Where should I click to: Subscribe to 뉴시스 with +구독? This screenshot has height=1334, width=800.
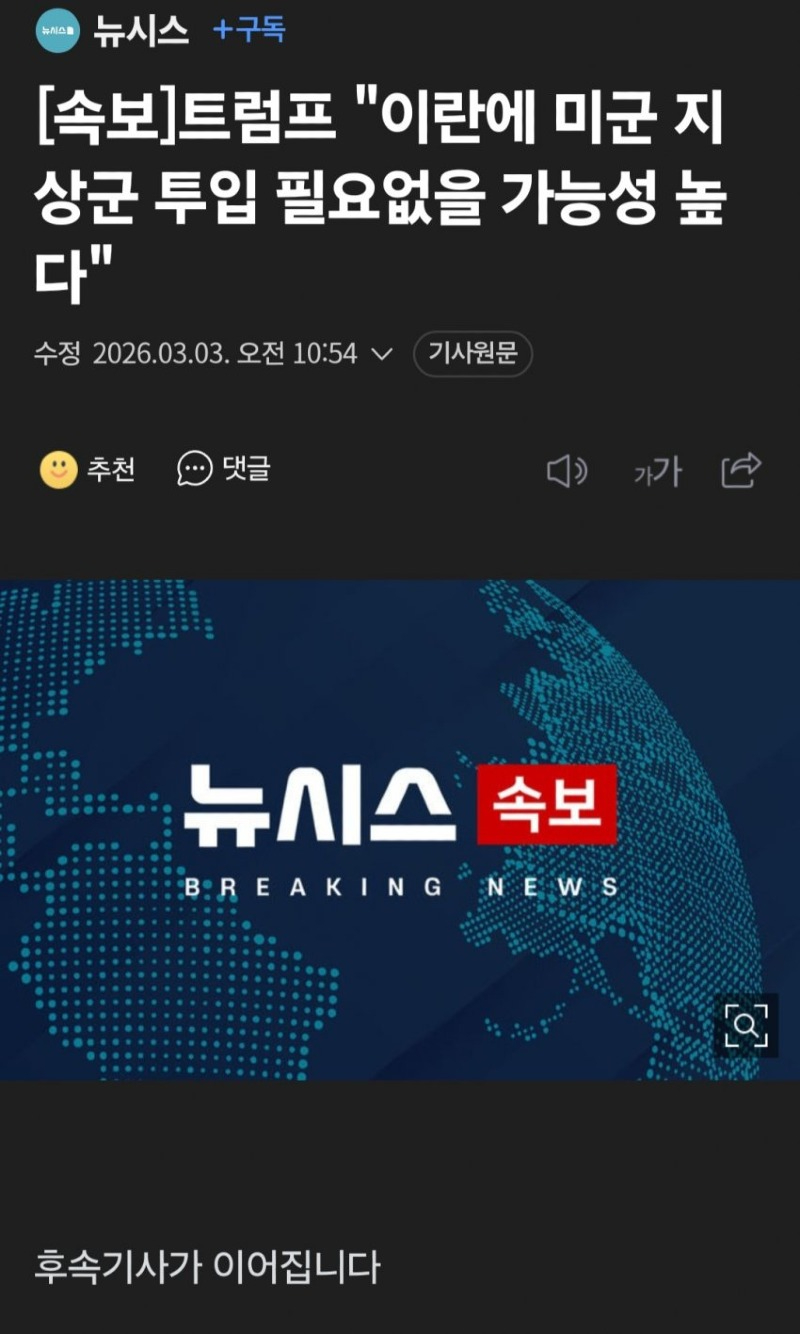click(250, 31)
